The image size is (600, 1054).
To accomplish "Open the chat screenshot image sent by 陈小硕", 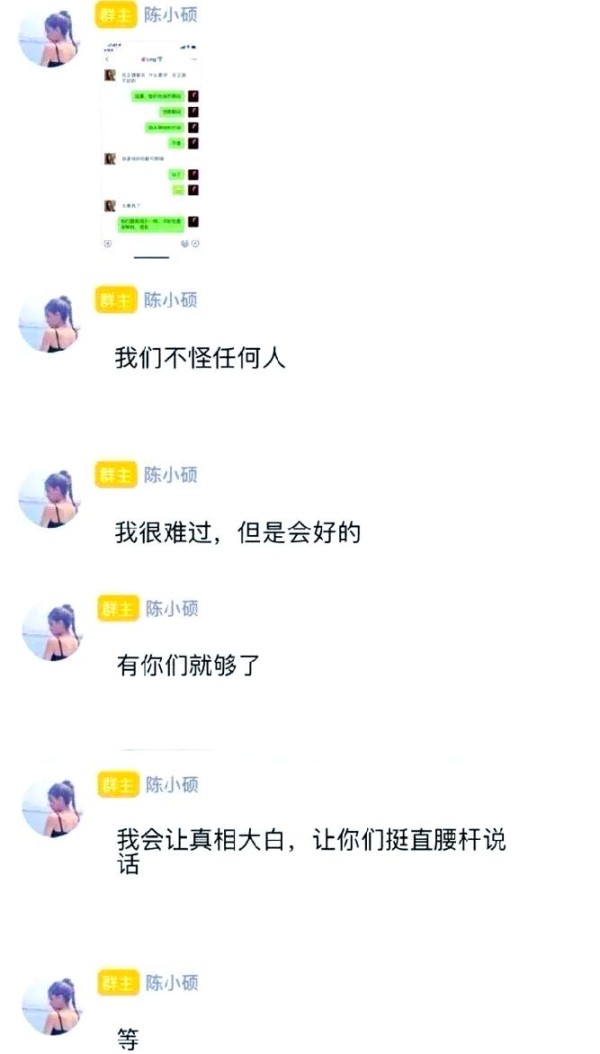I will click(151, 147).
